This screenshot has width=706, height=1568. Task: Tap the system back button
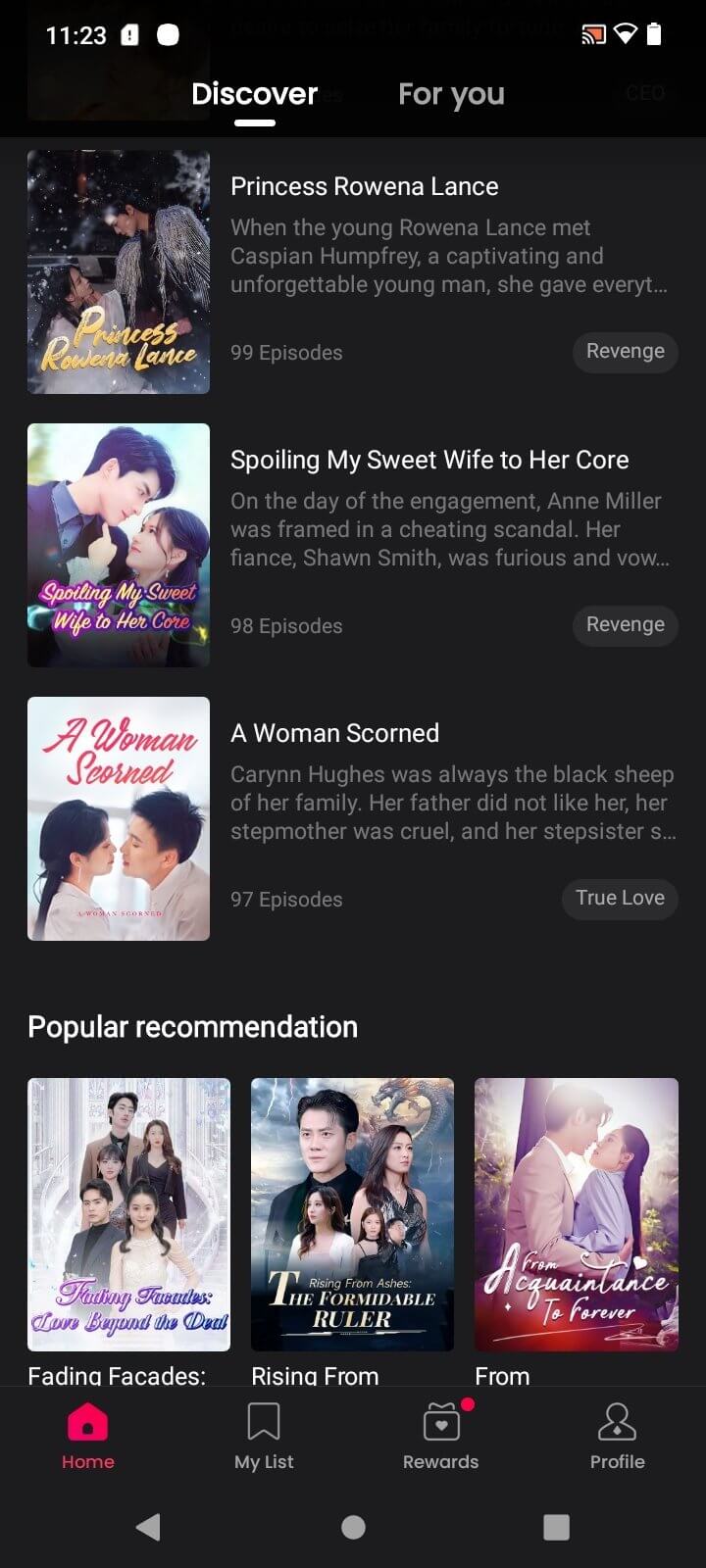click(x=148, y=1526)
